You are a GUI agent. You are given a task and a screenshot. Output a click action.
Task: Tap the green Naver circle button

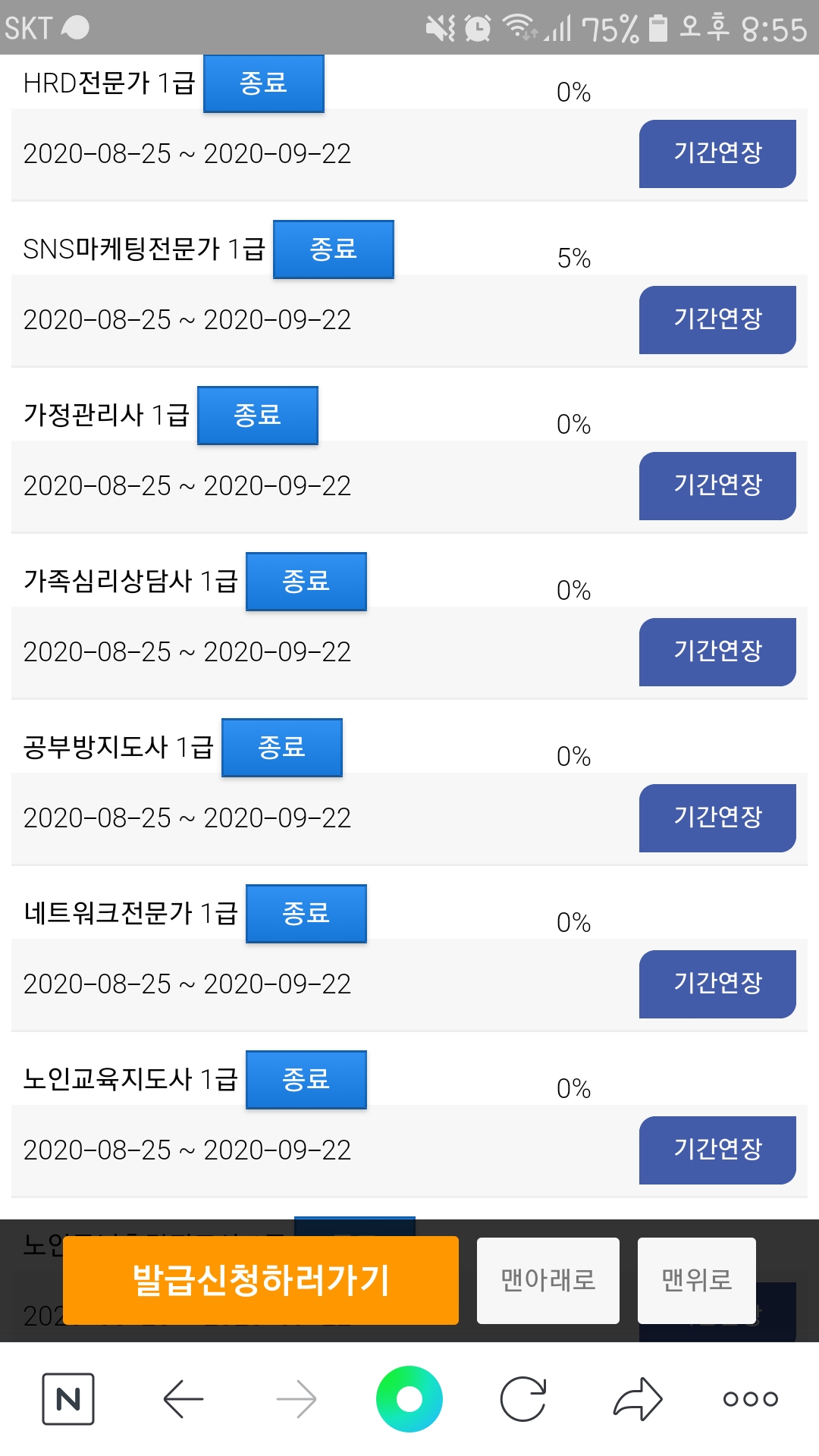409,1399
